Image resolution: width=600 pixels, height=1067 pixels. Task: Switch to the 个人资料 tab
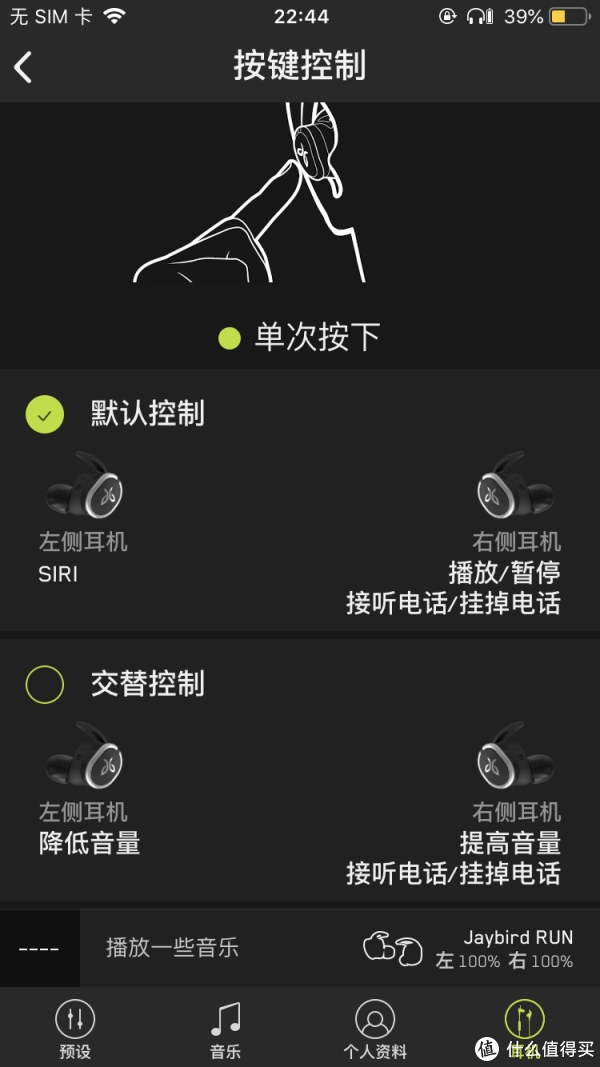tap(375, 1029)
